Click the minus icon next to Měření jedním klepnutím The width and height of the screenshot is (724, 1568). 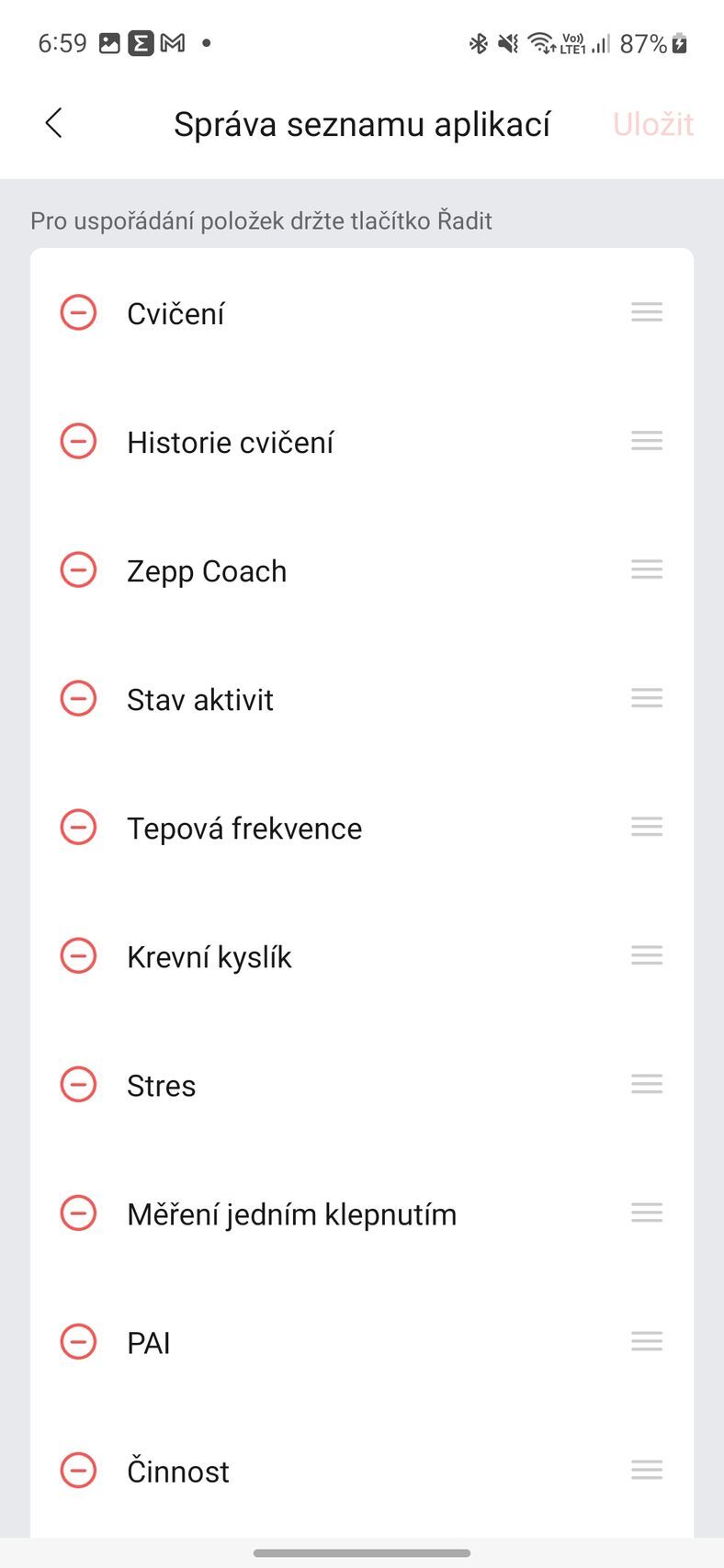(78, 1213)
